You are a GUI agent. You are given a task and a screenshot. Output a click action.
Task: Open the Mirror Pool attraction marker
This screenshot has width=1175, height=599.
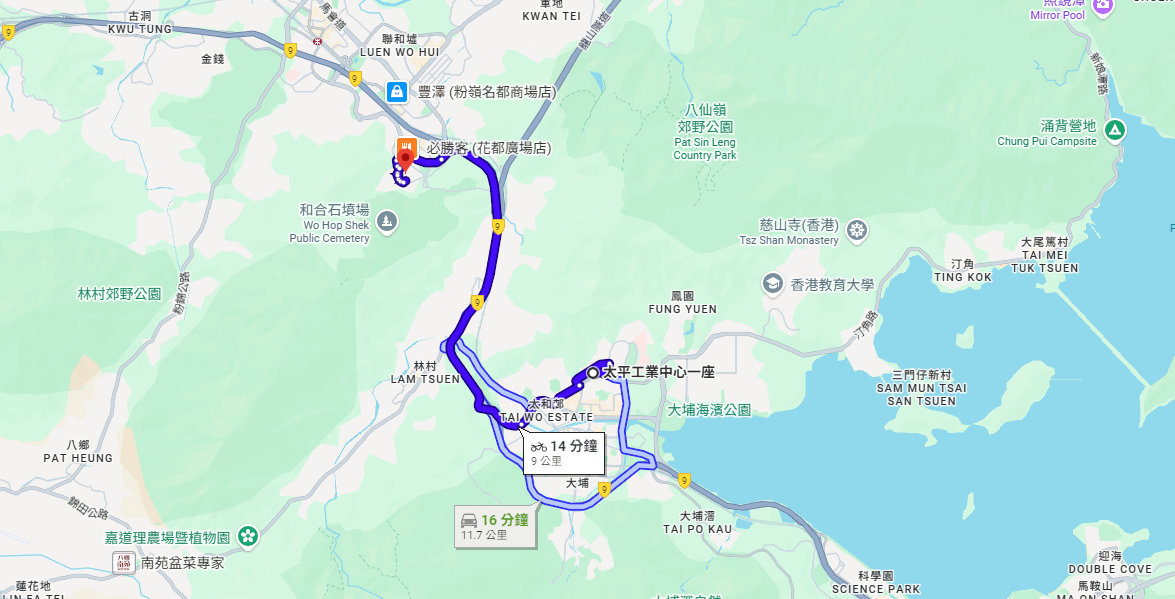point(1102,6)
